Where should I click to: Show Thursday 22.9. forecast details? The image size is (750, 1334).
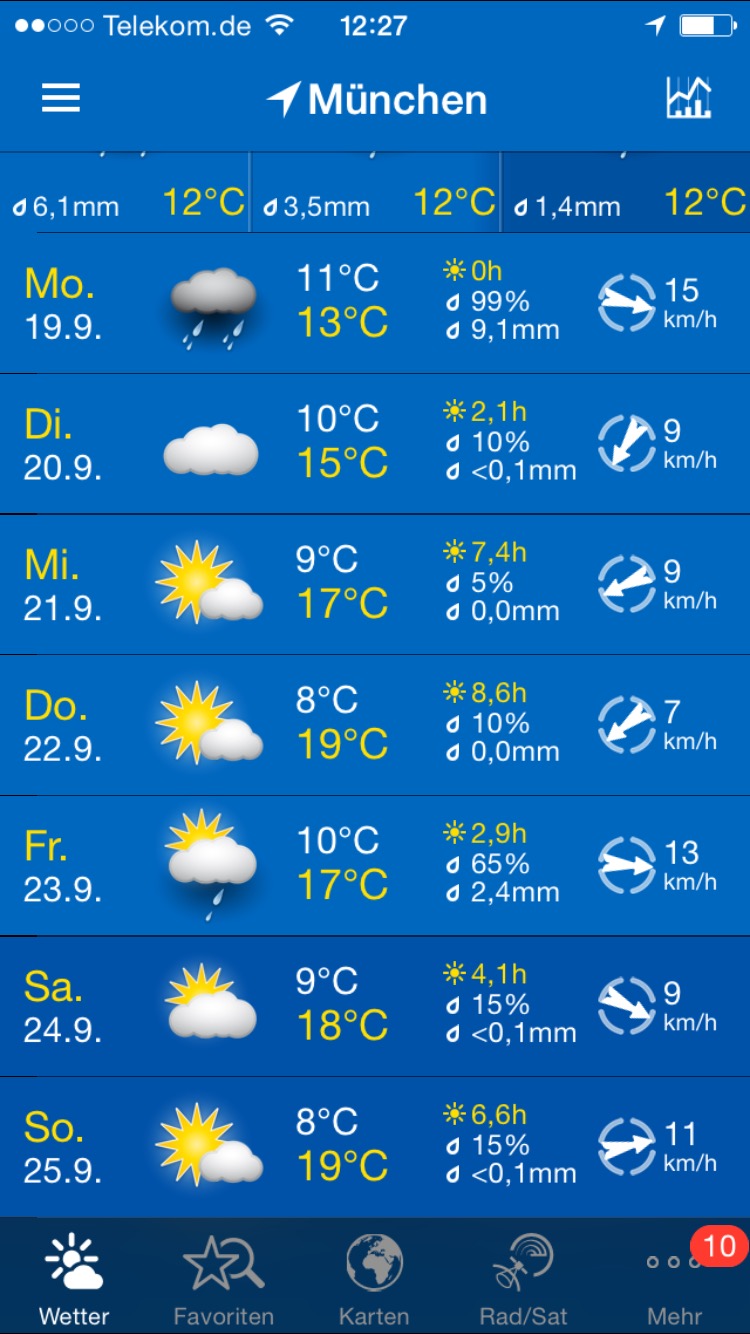point(375,725)
